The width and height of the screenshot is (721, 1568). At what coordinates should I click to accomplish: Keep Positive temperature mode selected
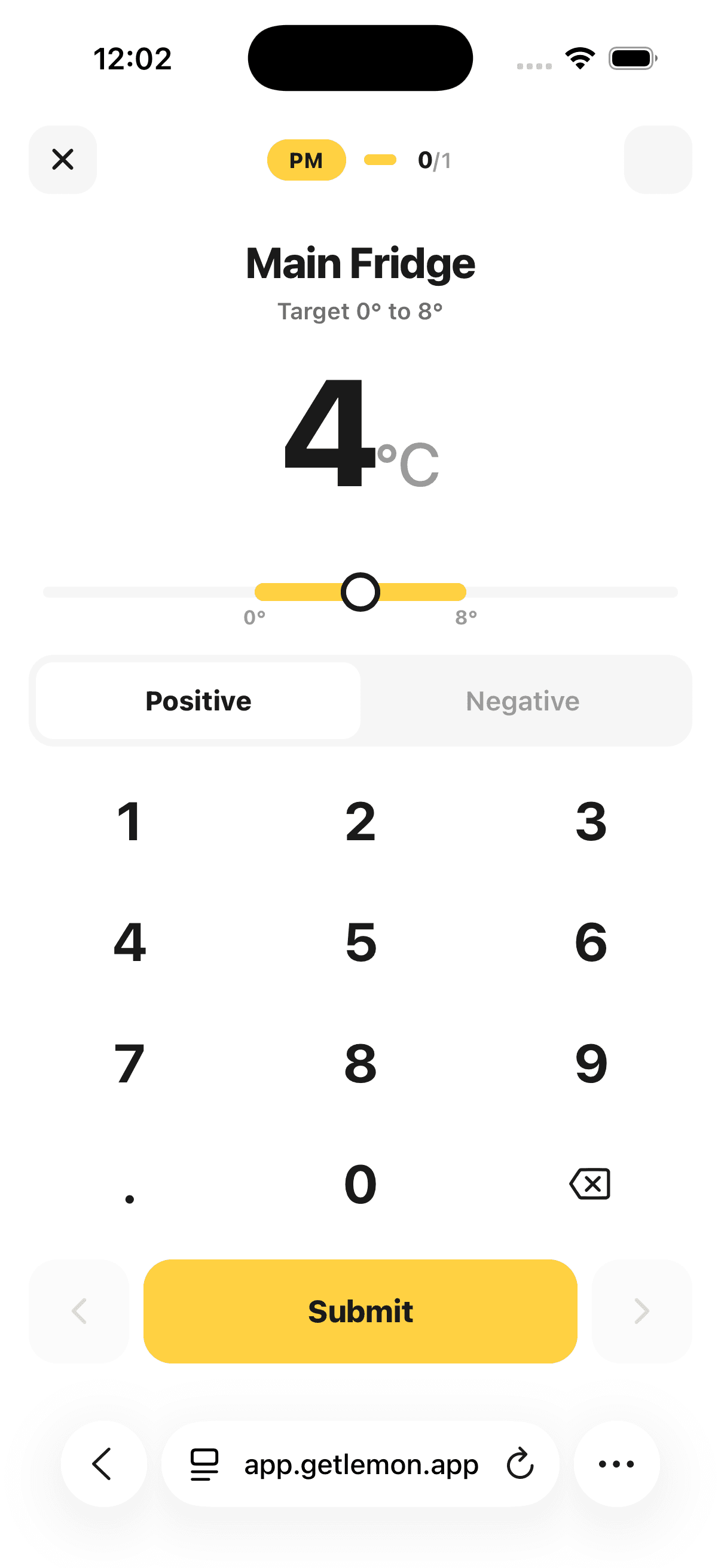(x=198, y=701)
